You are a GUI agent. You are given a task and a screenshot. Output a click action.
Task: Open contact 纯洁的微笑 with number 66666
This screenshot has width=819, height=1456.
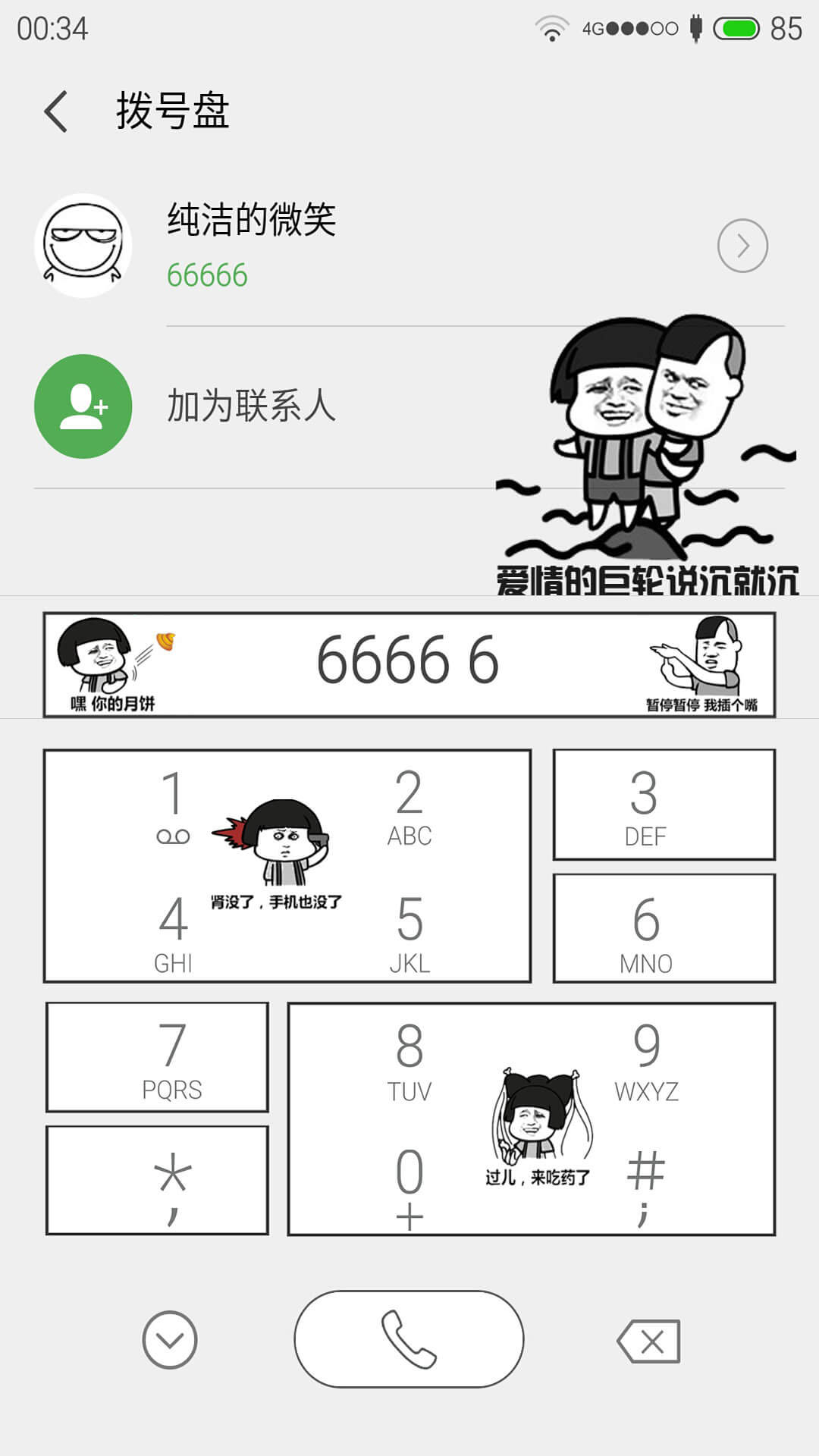click(409, 246)
